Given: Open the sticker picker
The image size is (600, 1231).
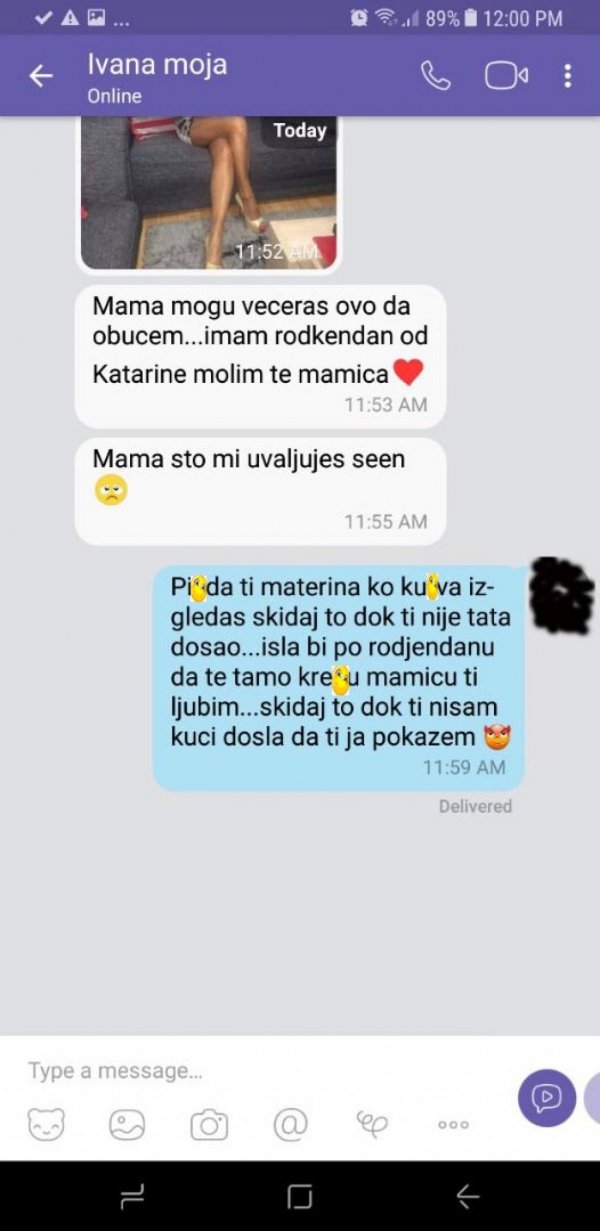Looking at the screenshot, I should coord(46,1125).
